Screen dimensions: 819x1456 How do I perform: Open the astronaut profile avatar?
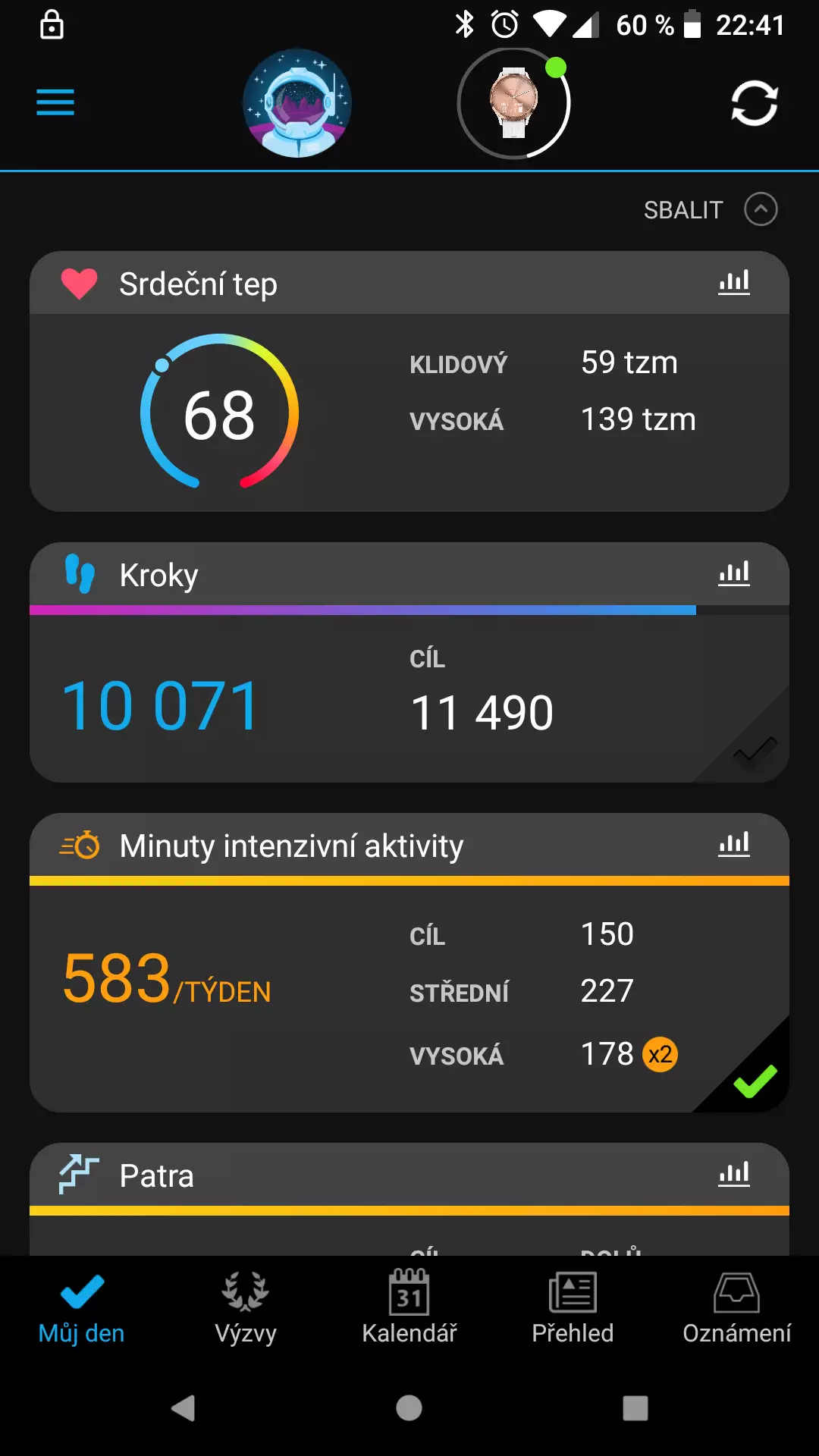coord(297,103)
